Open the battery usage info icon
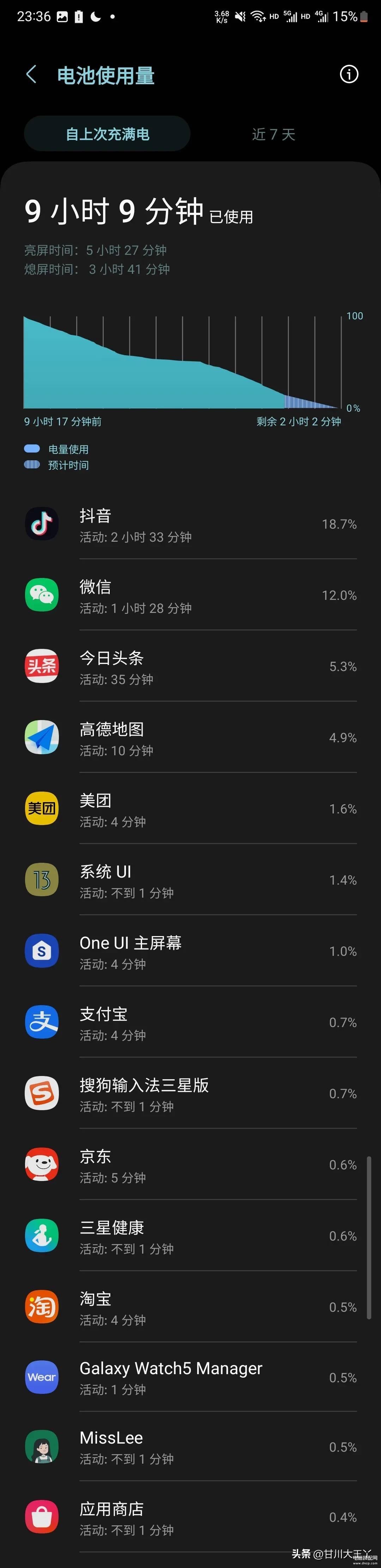Viewport: 381px width, 1568px height. (349, 74)
